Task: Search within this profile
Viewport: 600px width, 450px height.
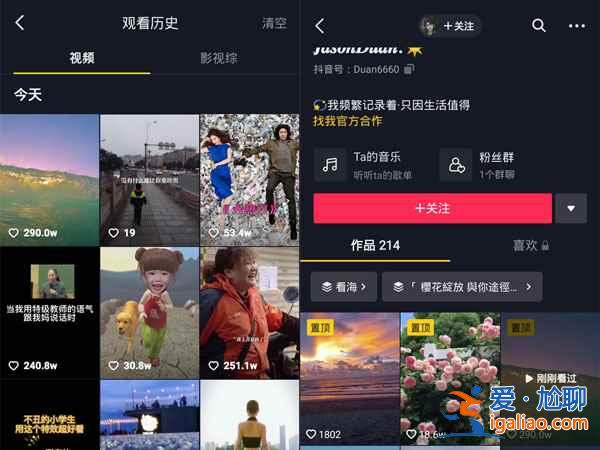Action: point(539,26)
